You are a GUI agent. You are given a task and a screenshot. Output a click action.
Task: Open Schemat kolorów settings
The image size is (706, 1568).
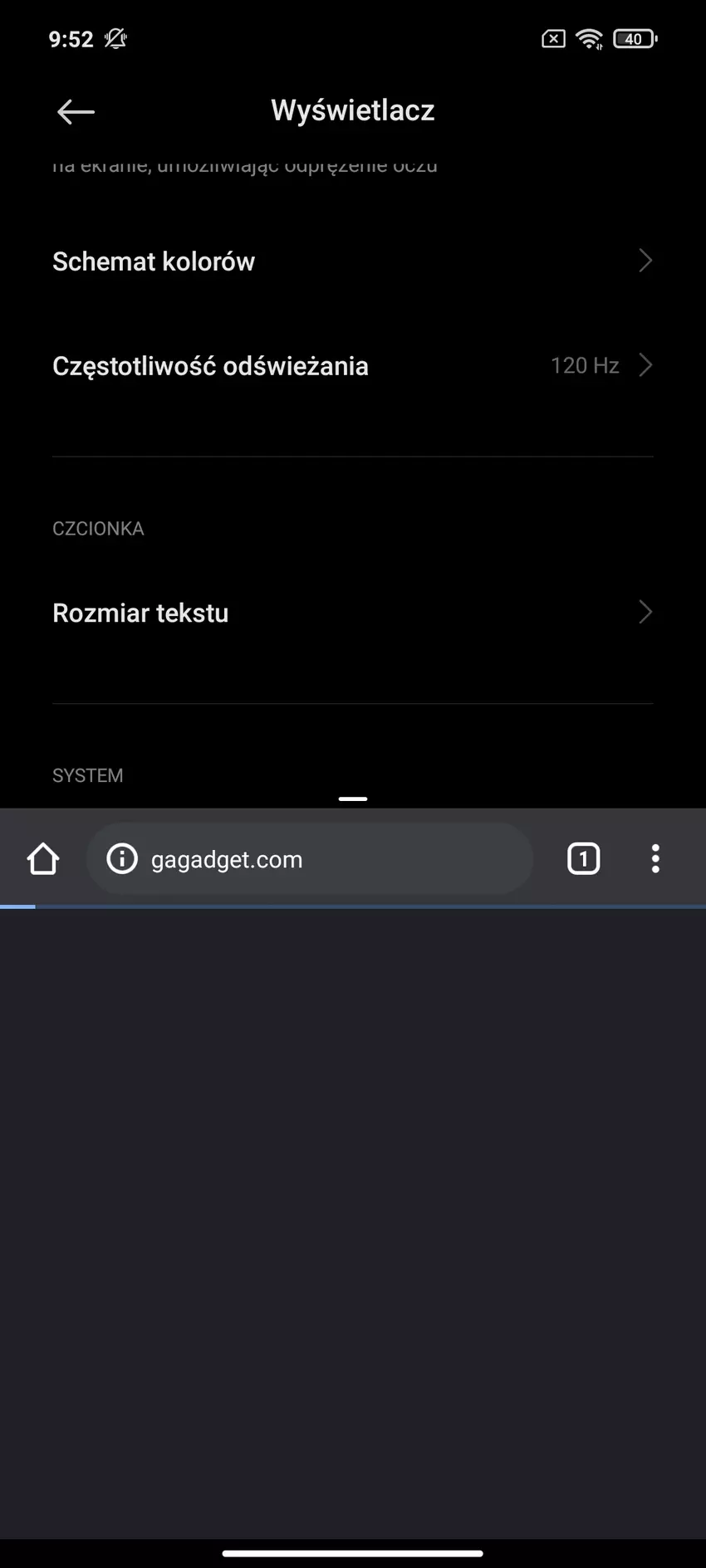352,261
